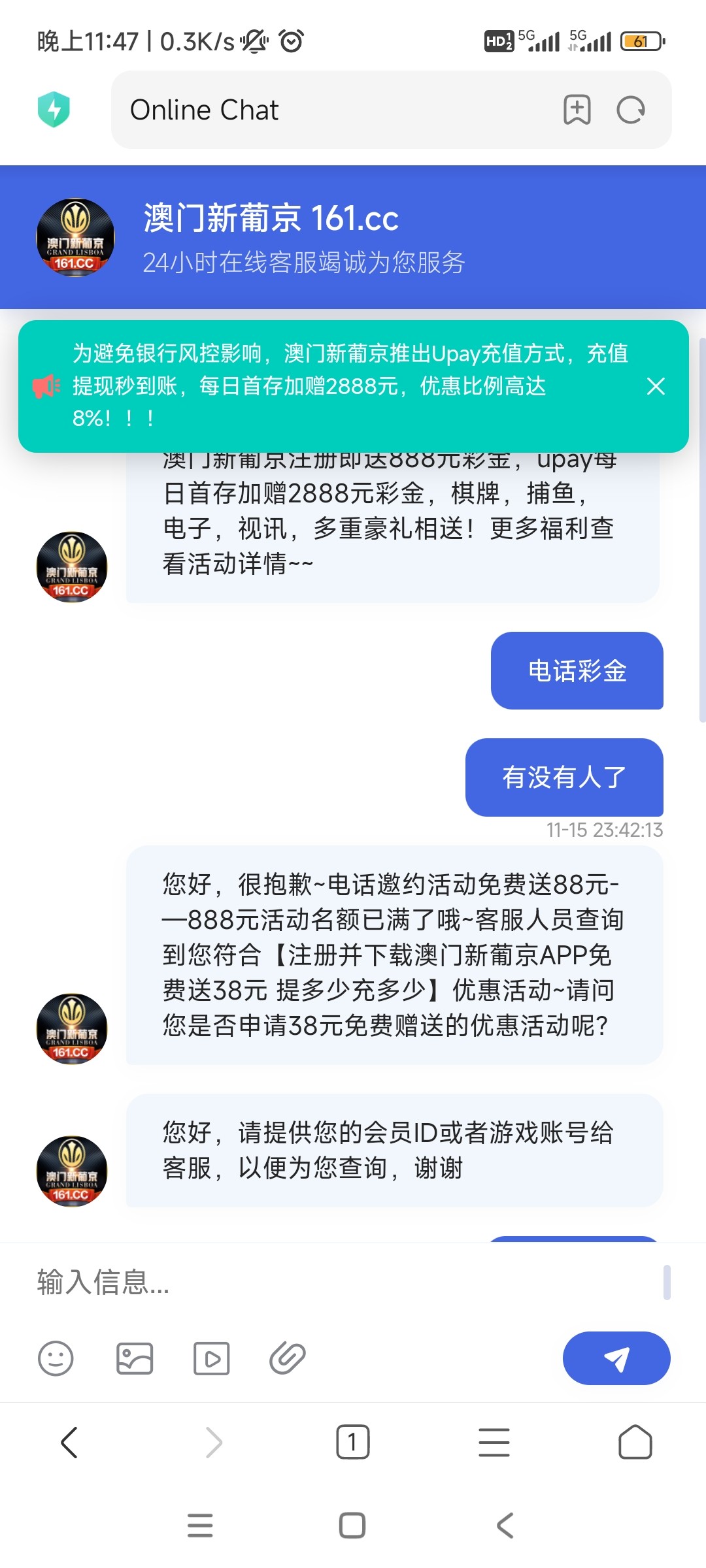Open the browser tabs switcher
This screenshot has width=706, height=1568.
coord(353,1442)
